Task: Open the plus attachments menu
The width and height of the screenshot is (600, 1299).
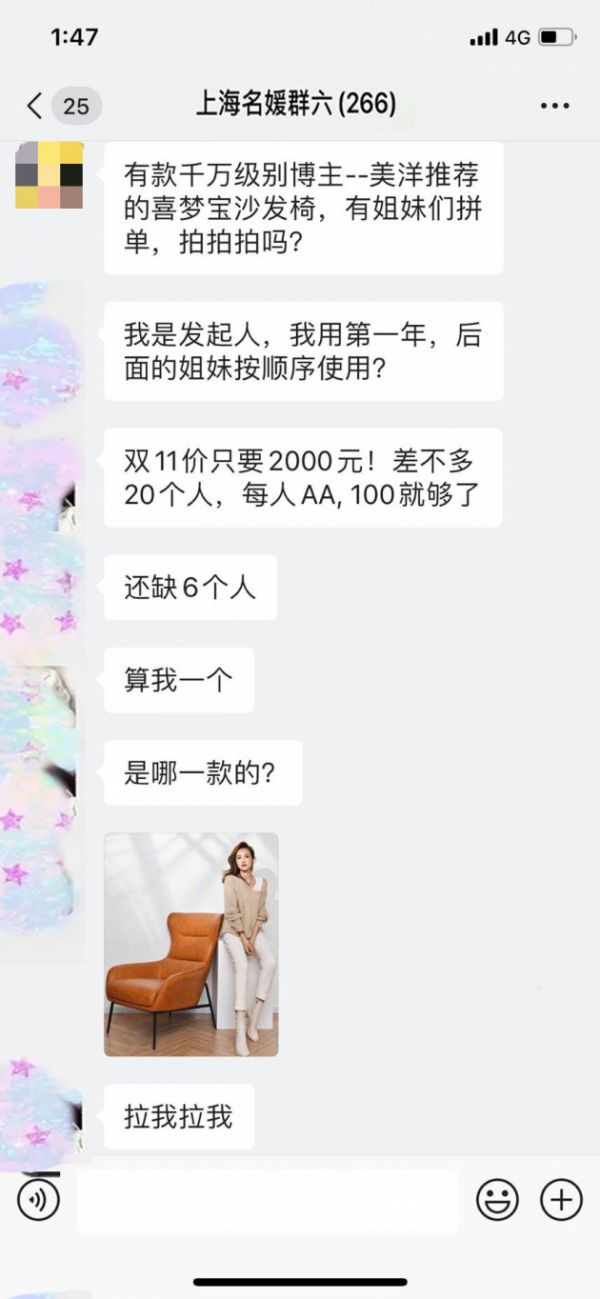Action: [561, 1199]
